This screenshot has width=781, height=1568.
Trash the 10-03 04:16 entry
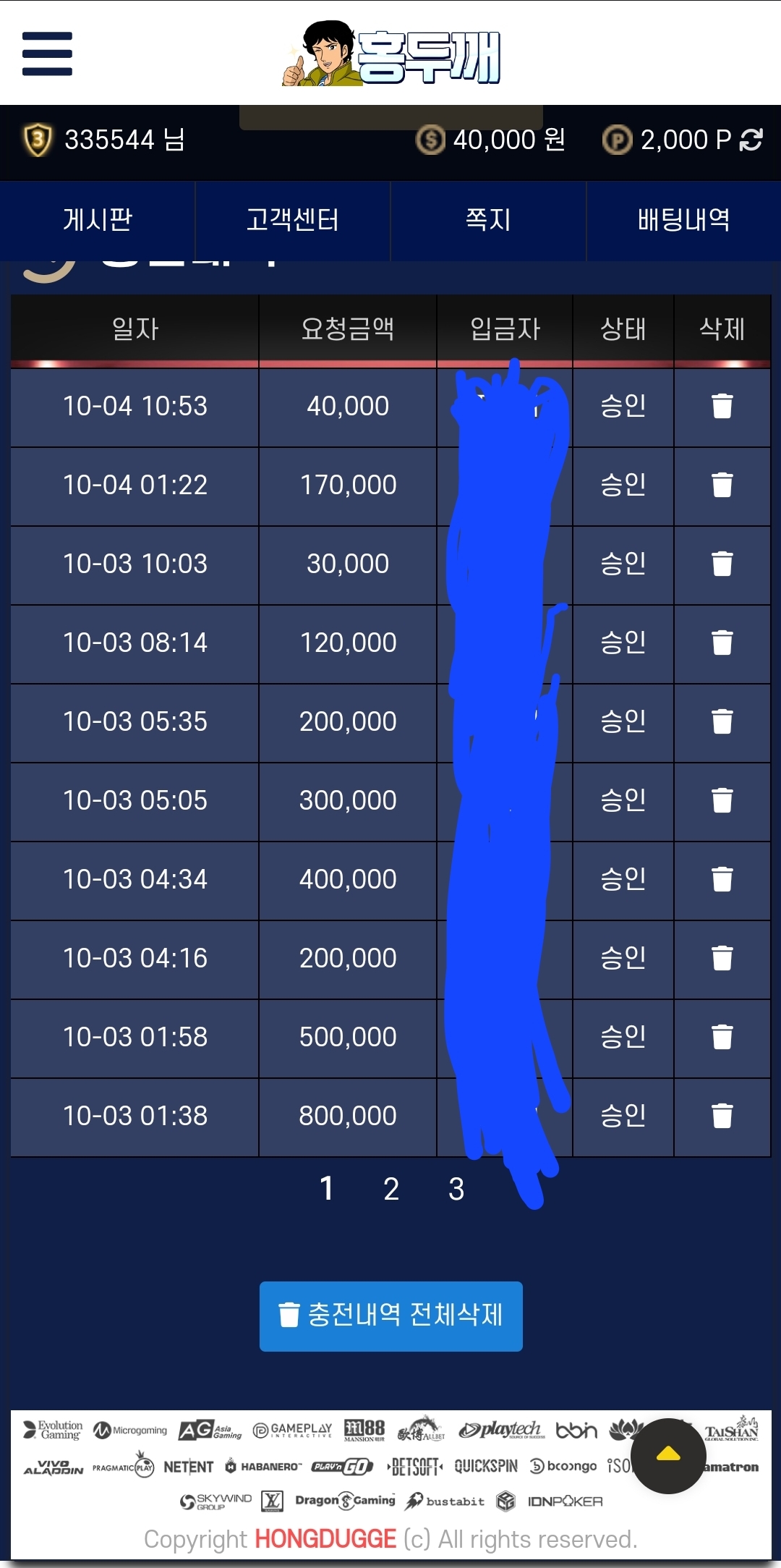722,958
